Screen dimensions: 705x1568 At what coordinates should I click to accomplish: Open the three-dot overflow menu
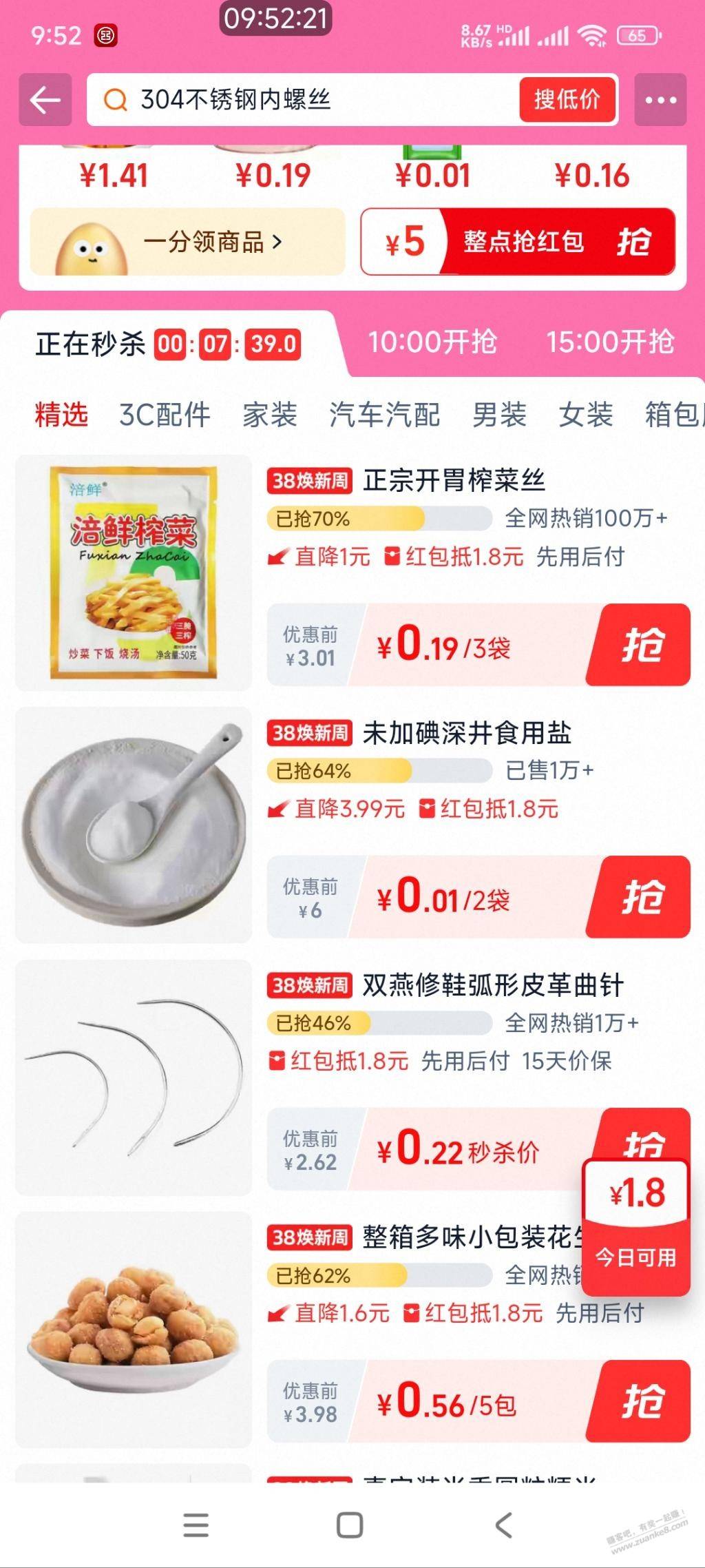coord(660,100)
